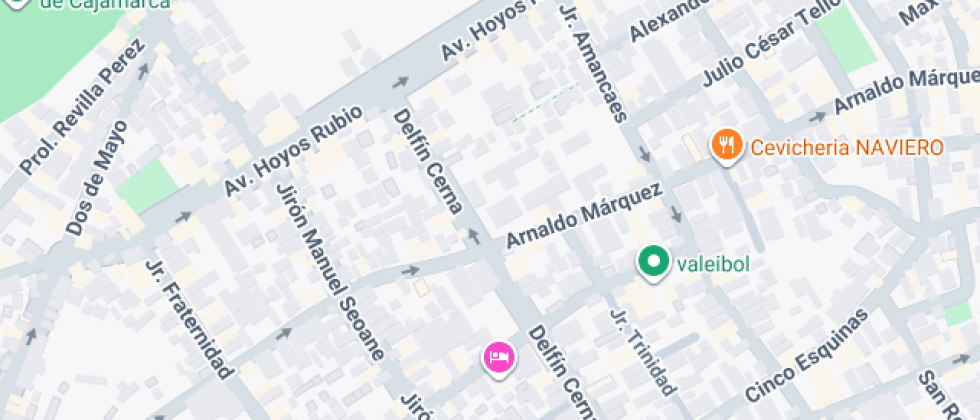Tap the pink hotel bed marker
The width and height of the screenshot is (980, 420).
click(498, 356)
